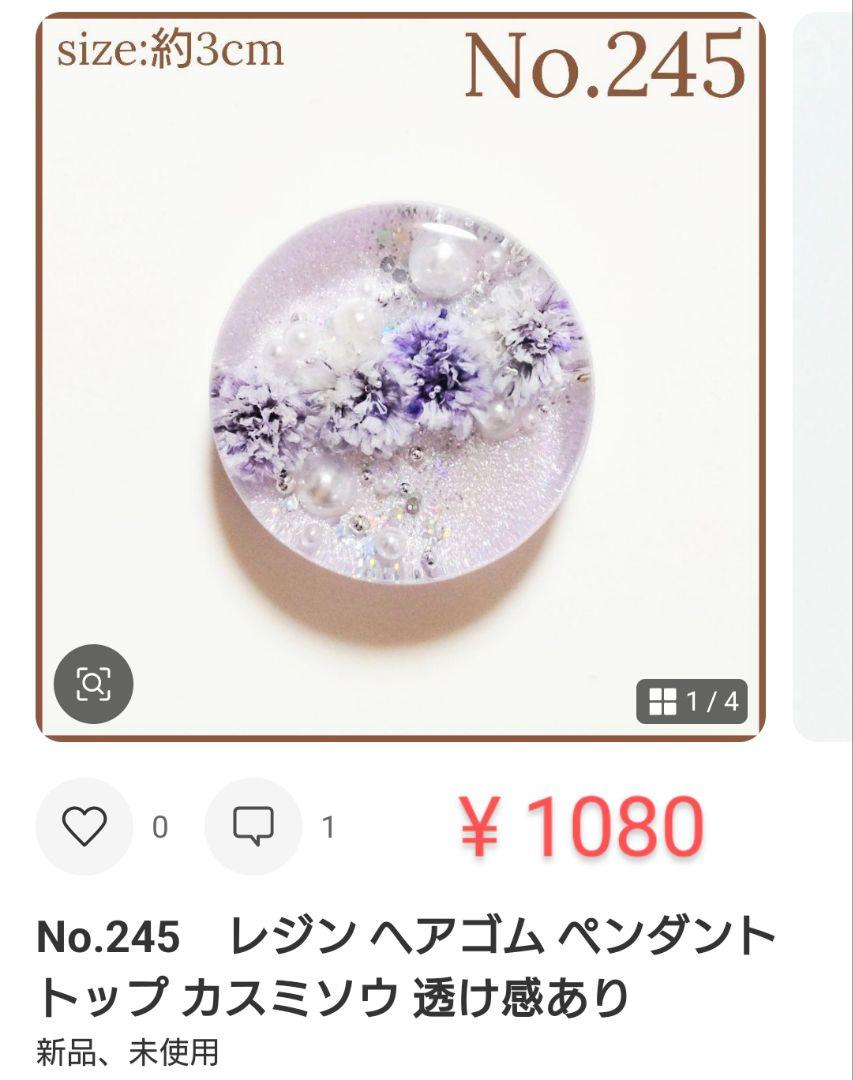Open the No.245 product photo
The image size is (853, 1080).
coord(400,390)
